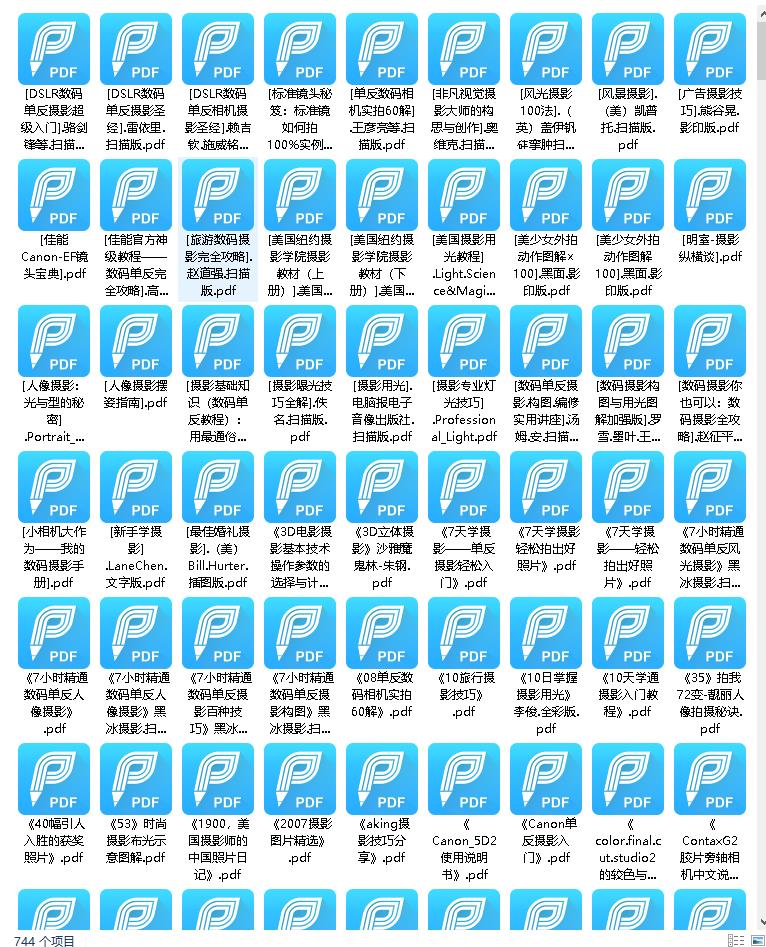Open 《Canon_5D2使用说明书》 PDF

pos(464,779)
